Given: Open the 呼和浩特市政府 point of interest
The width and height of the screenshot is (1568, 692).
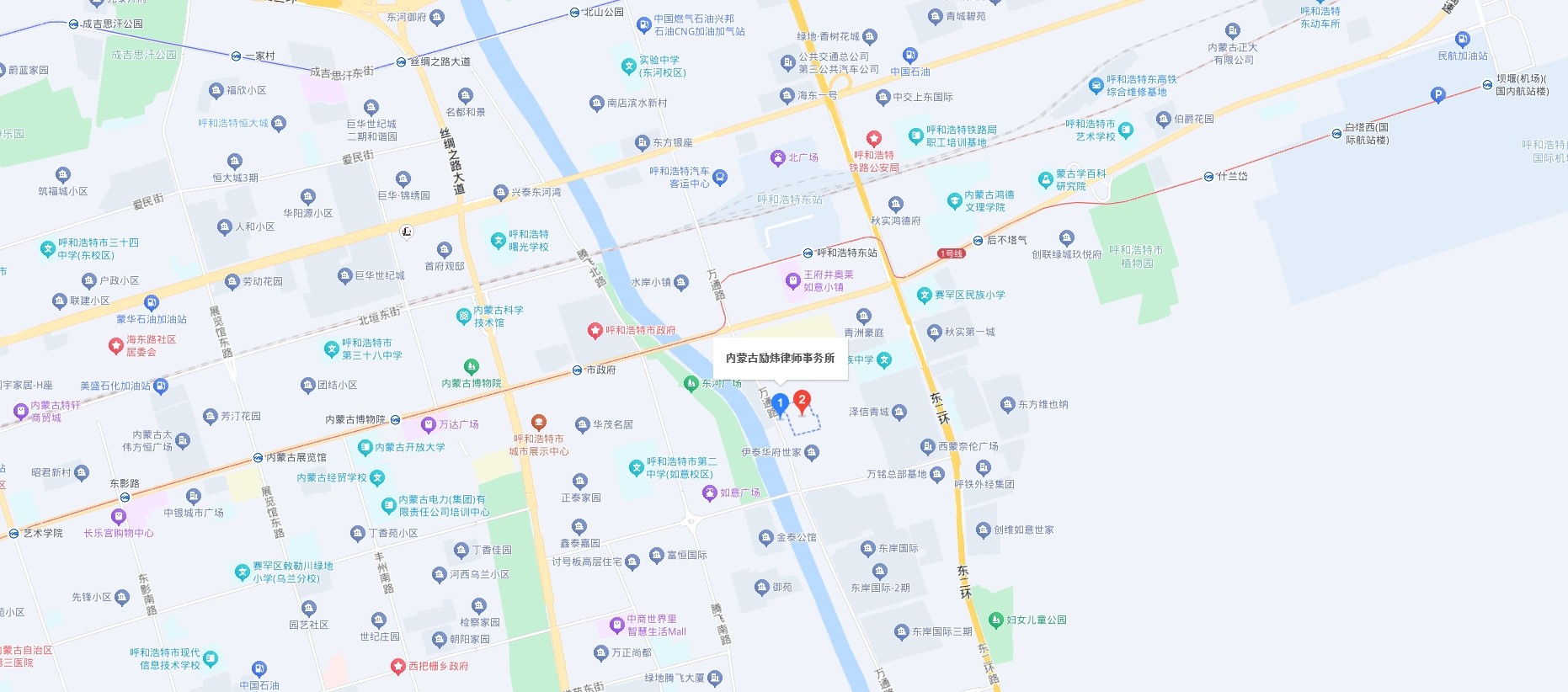Looking at the screenshot, I should point(595,331).
